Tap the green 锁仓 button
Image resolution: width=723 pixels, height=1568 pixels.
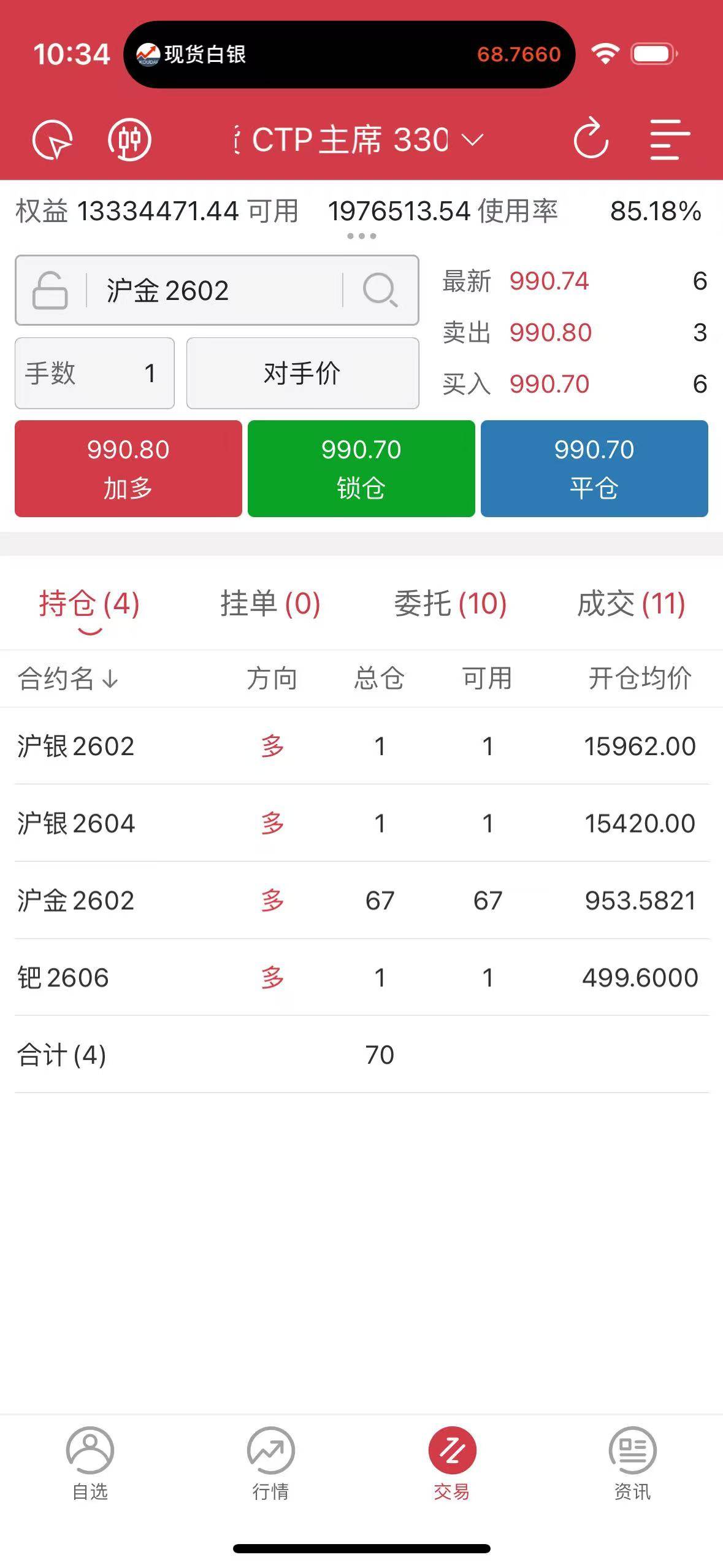pyautogui.click(x=361, y=469)
